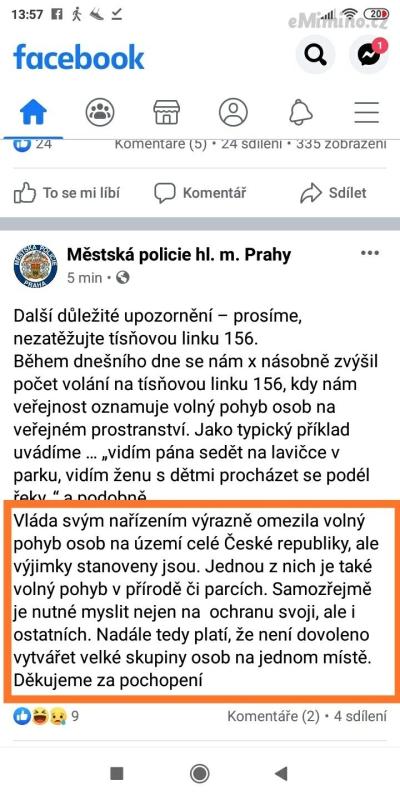Go to the system home screen
The image size is (400, 800).
click(x=199, y=773)
